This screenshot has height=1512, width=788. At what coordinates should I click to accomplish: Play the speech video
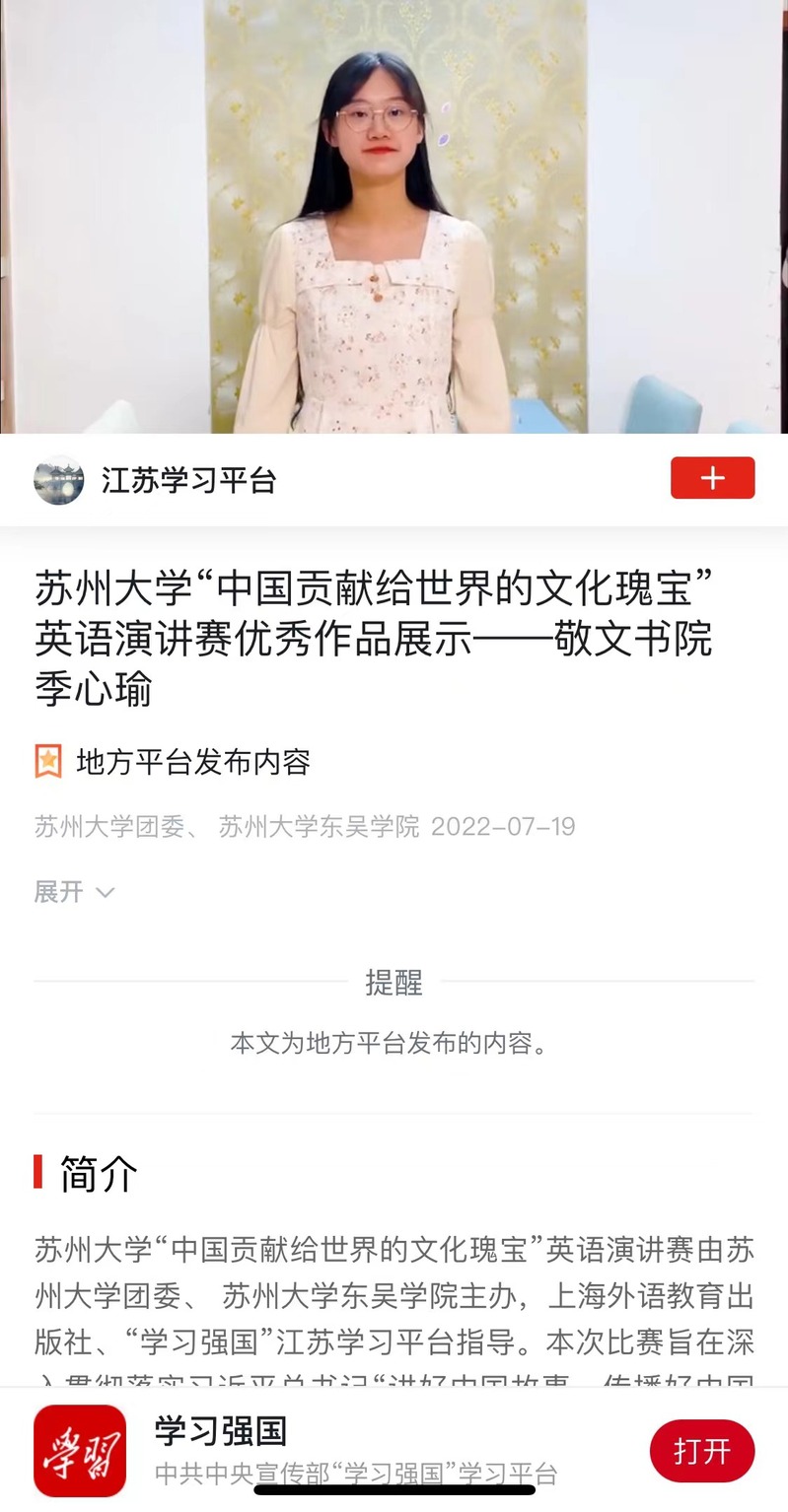tap(394, 217)
